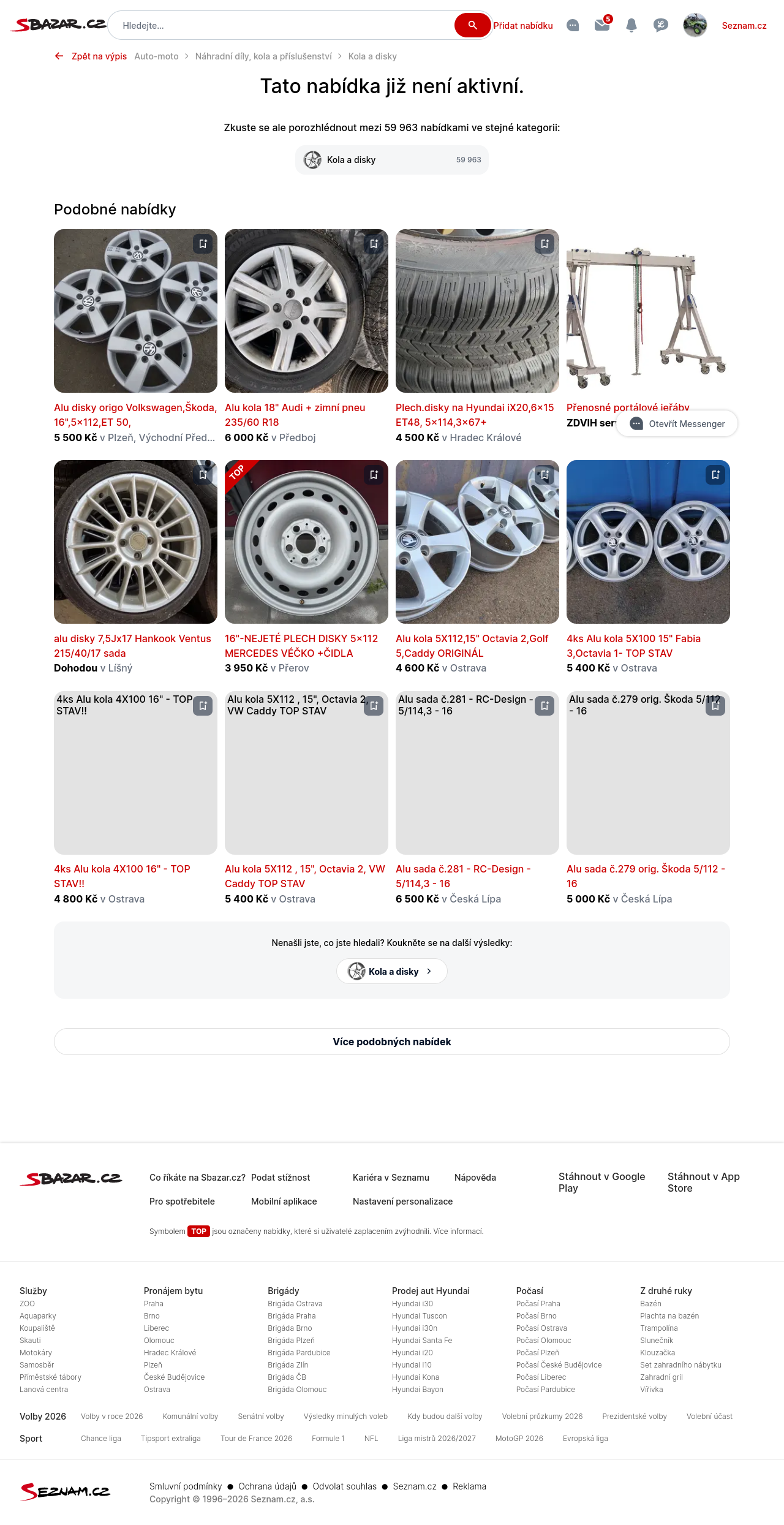Open Alu sada č.281 RC-Design listing
Viewport: 784px width, 1525px height.
[463, 876]
